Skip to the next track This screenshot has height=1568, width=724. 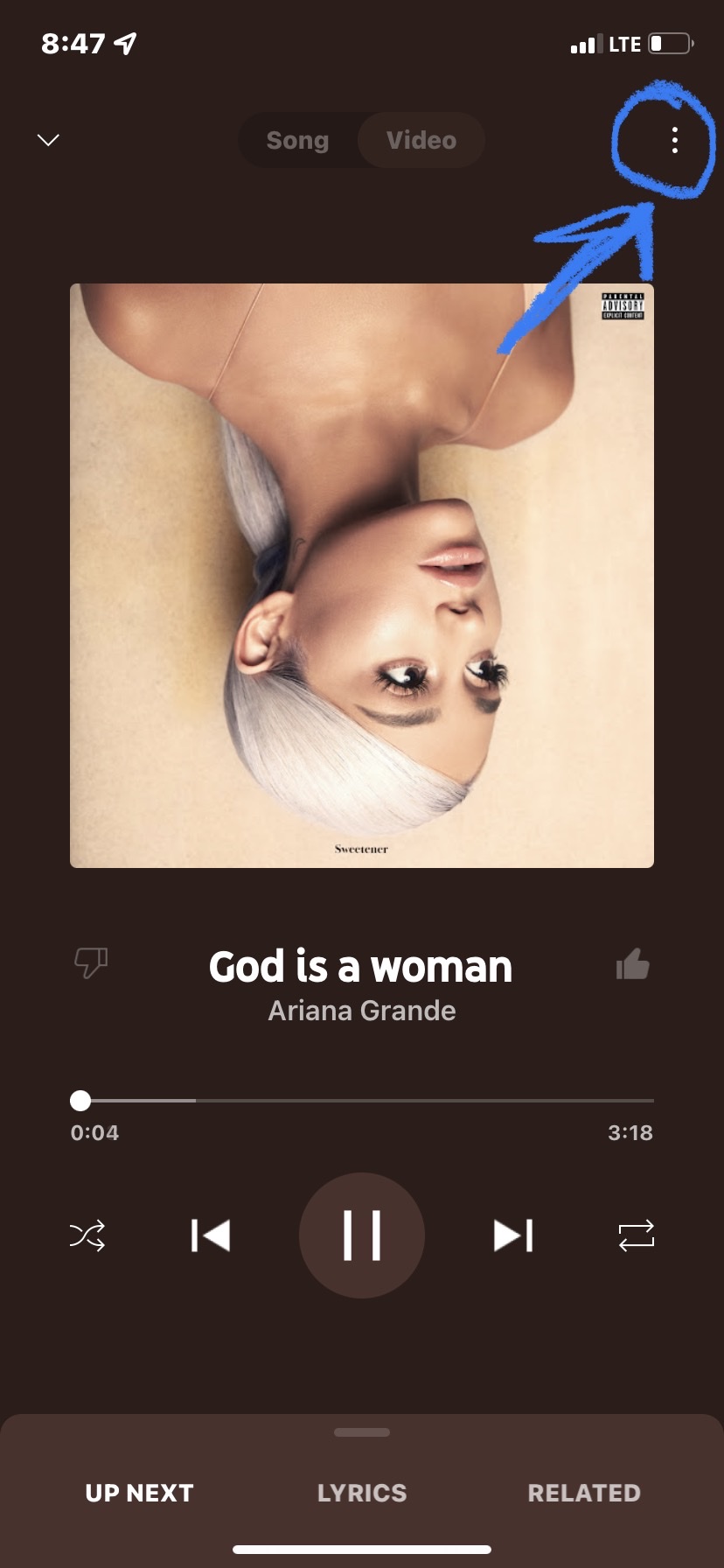coord(513,1235)
